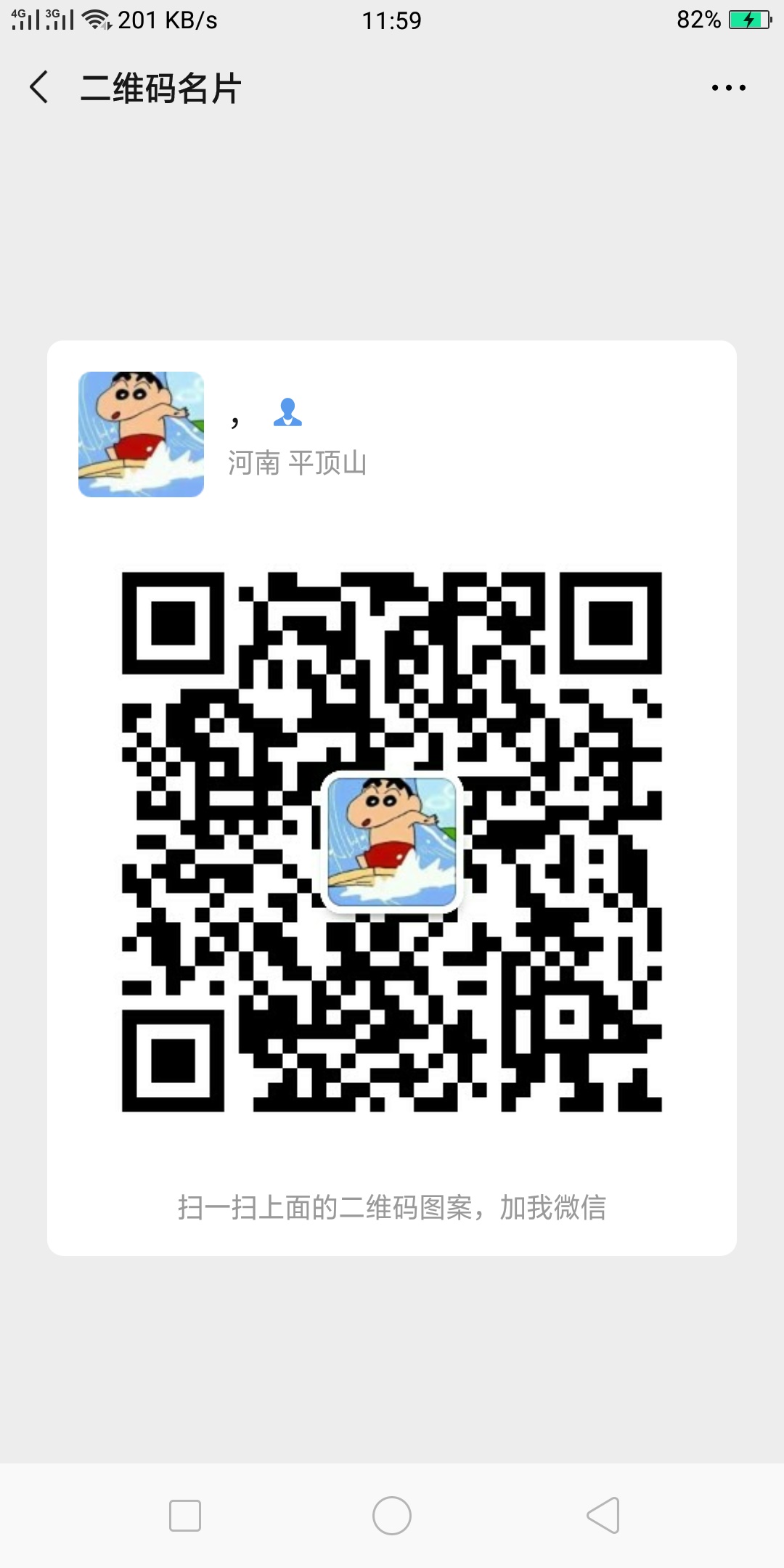Open the three-dot overflow menu

pyautogui.click(x=728, y=88)
